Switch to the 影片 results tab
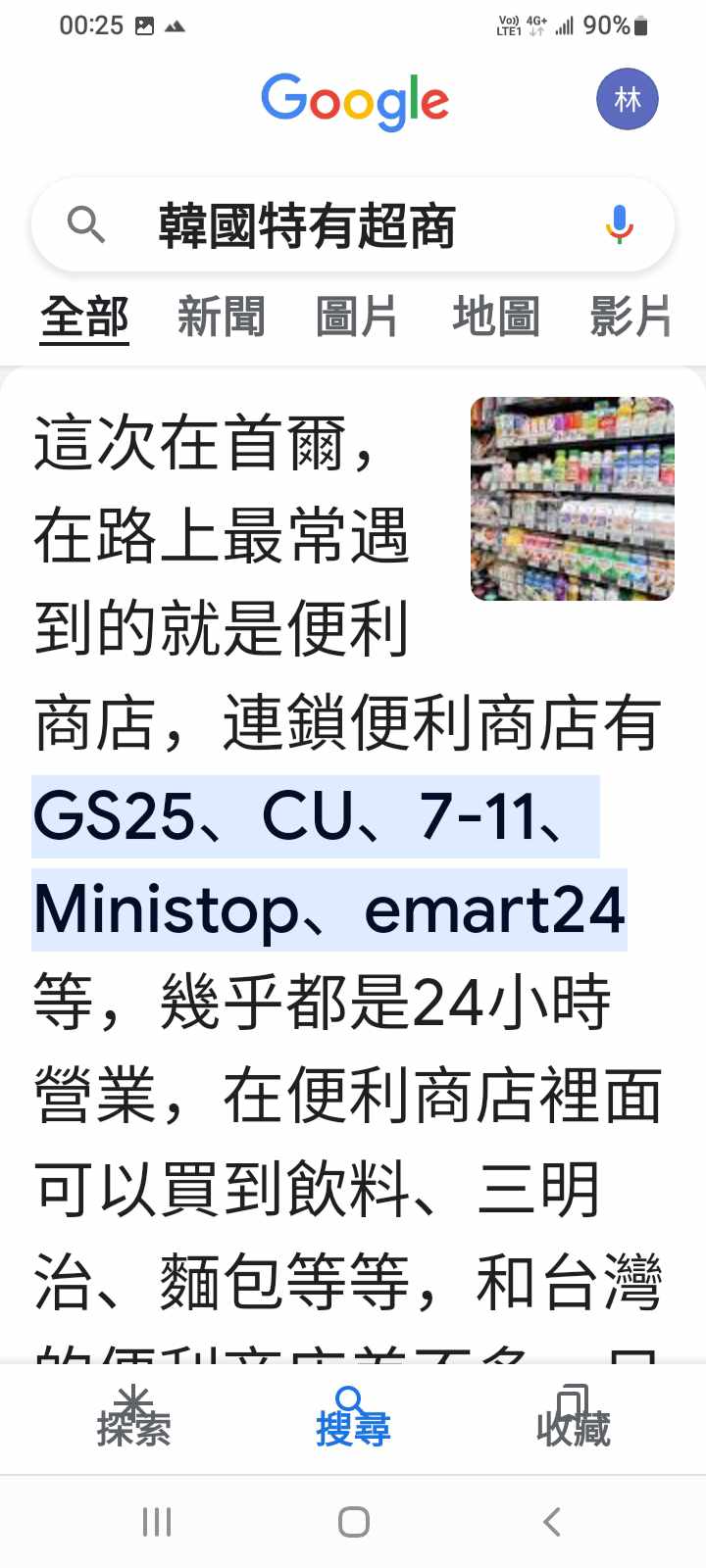The width and height of the screenshot is (706, 1568). [x=630, y=318]
